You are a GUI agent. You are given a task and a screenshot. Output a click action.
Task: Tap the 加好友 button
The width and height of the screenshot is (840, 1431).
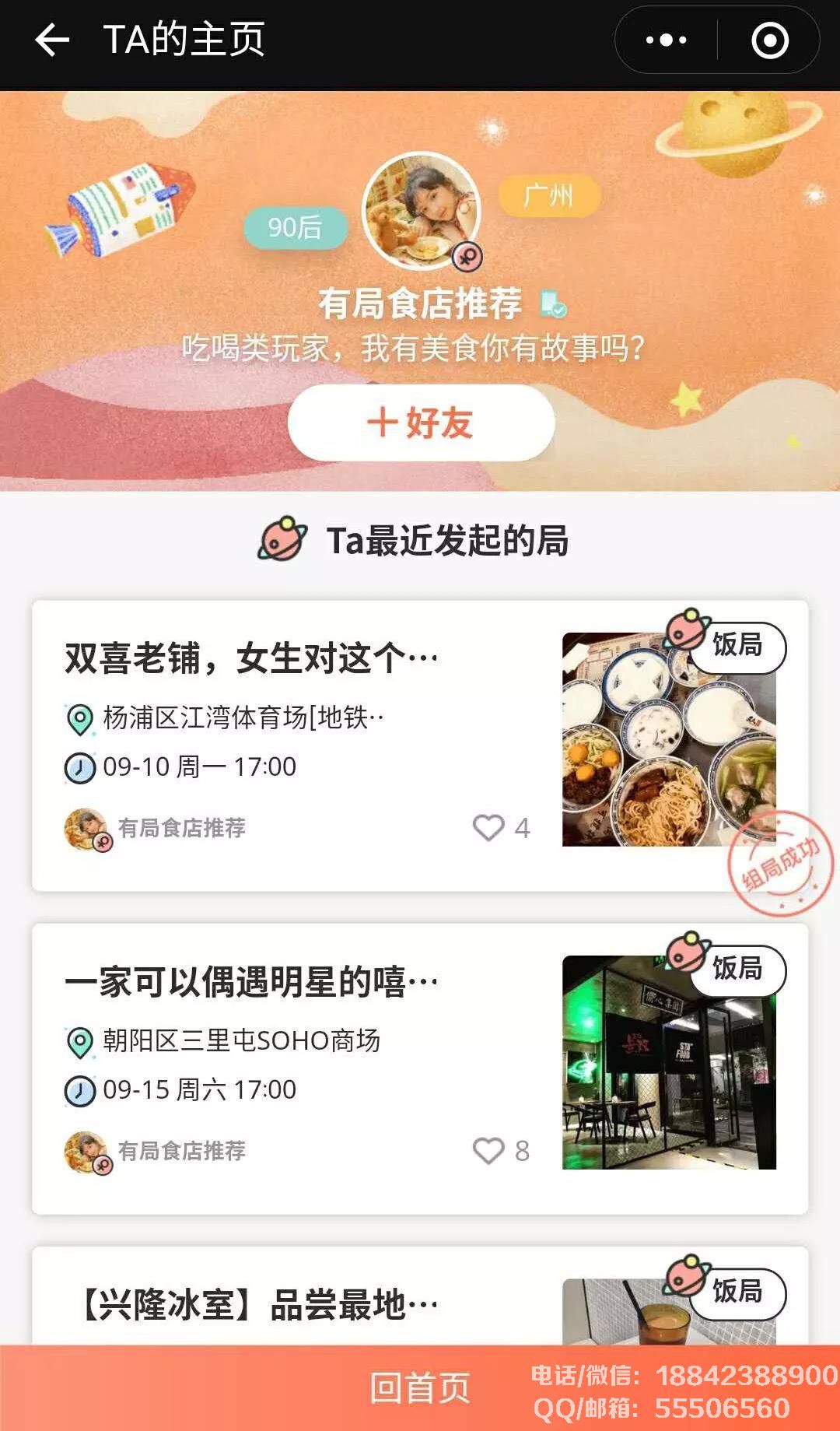421,423
